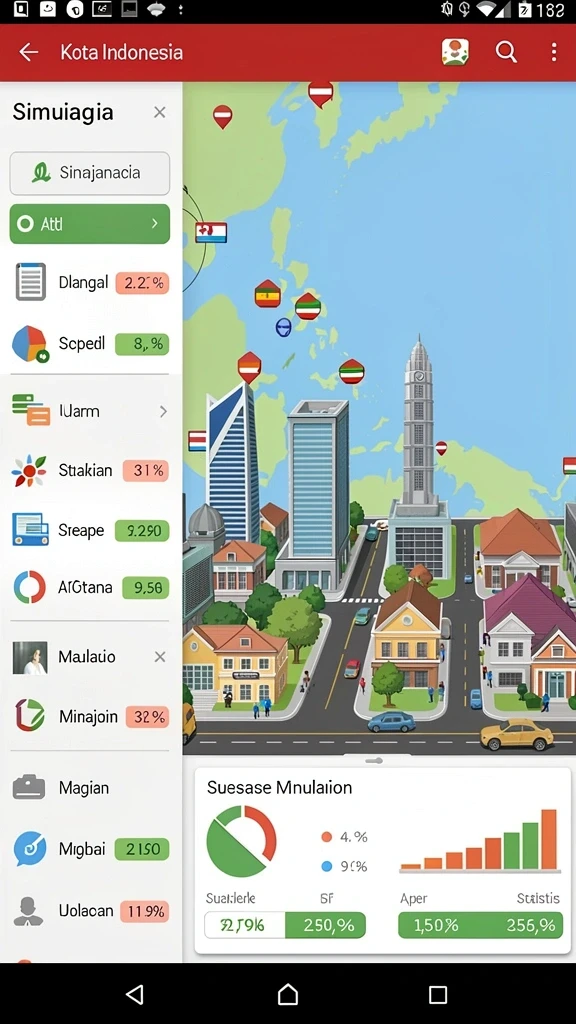576x1024 pixels.
Task: Open the Suesase Mnulaiion statistics card
Action: 383,860
